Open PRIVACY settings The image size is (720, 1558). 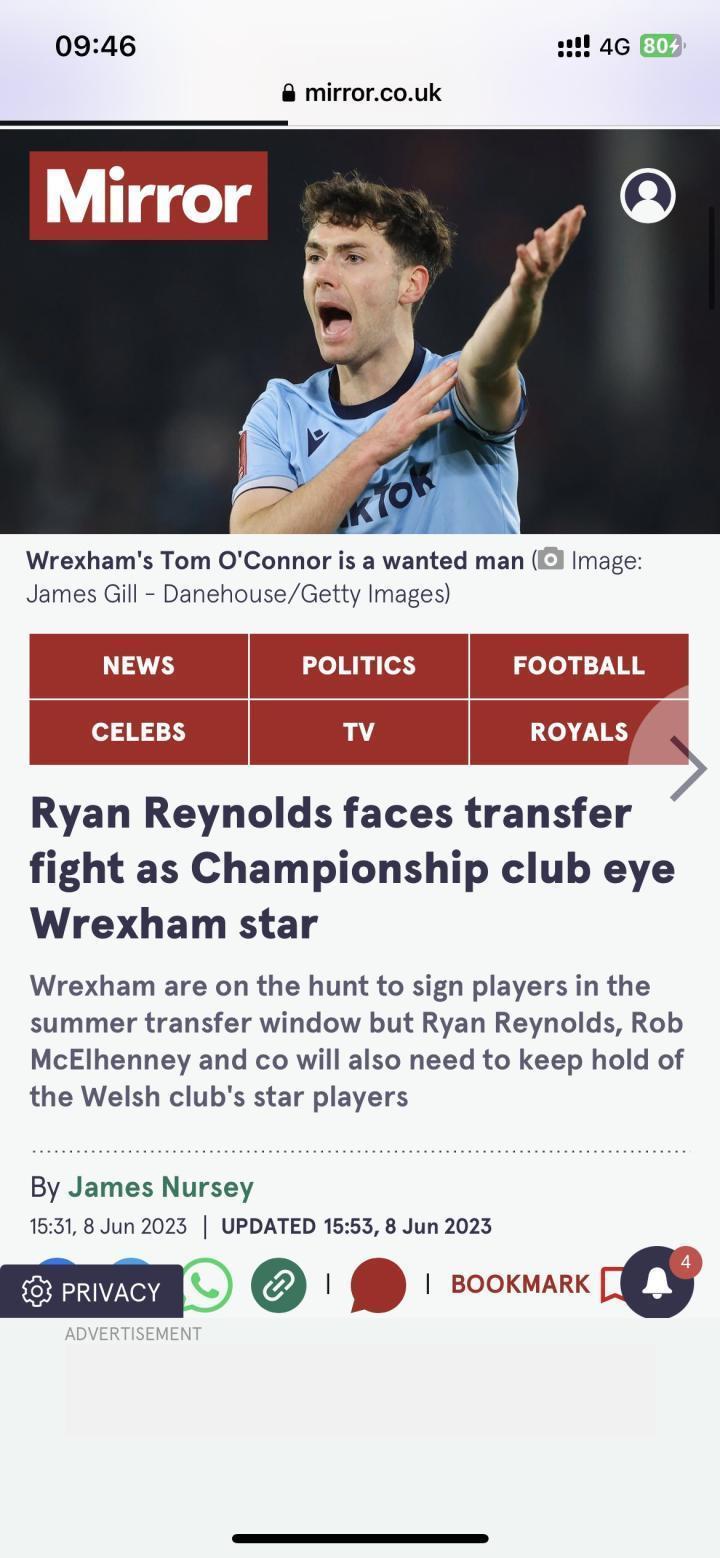[x=92, y=1292]
